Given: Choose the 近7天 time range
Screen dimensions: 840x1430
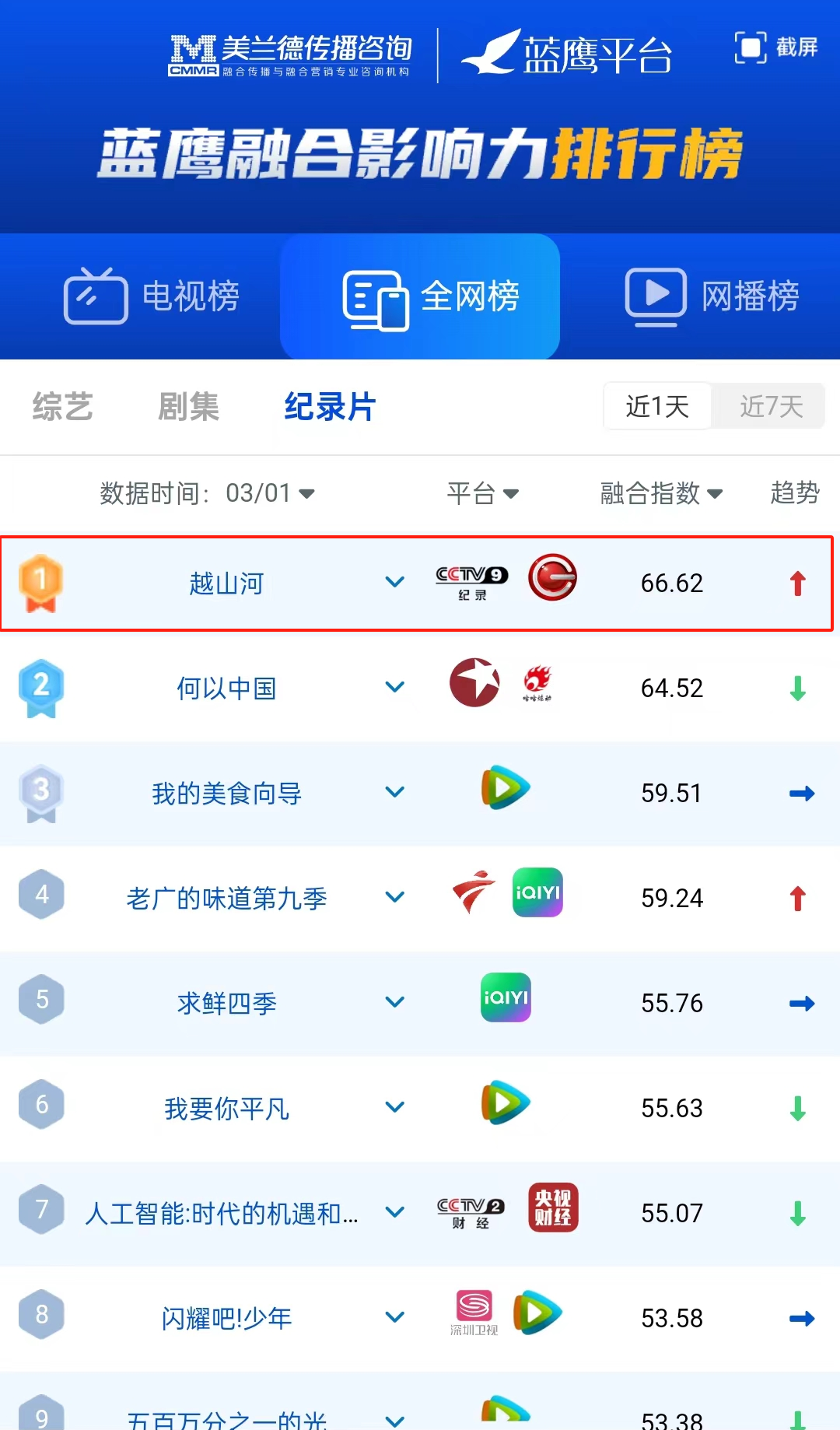Looking at the screenshot, I should (x=771, y=406).
